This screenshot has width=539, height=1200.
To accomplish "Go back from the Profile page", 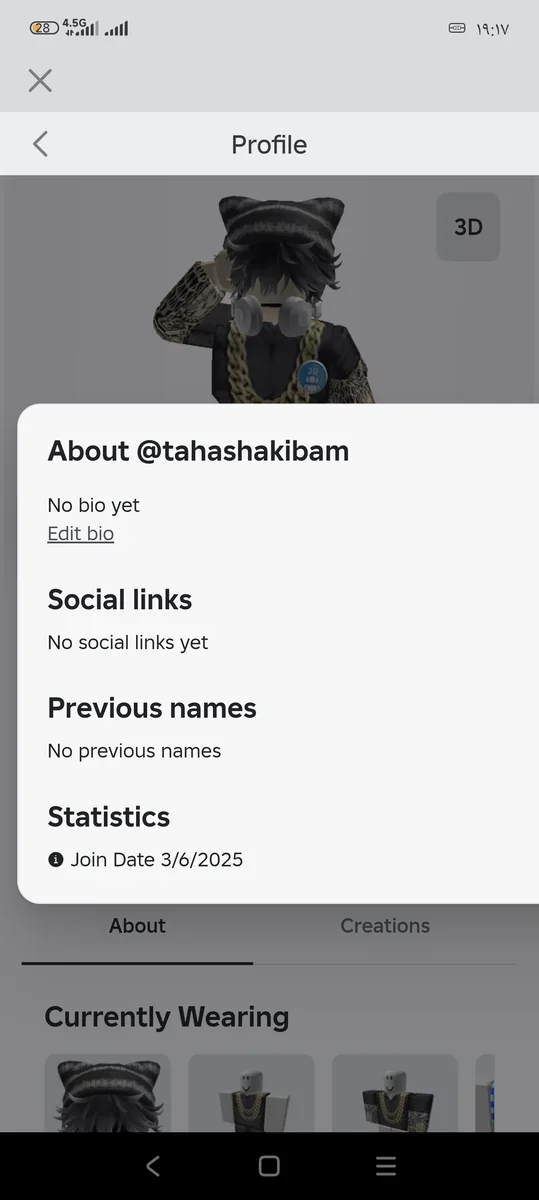I will click(40, 144).
